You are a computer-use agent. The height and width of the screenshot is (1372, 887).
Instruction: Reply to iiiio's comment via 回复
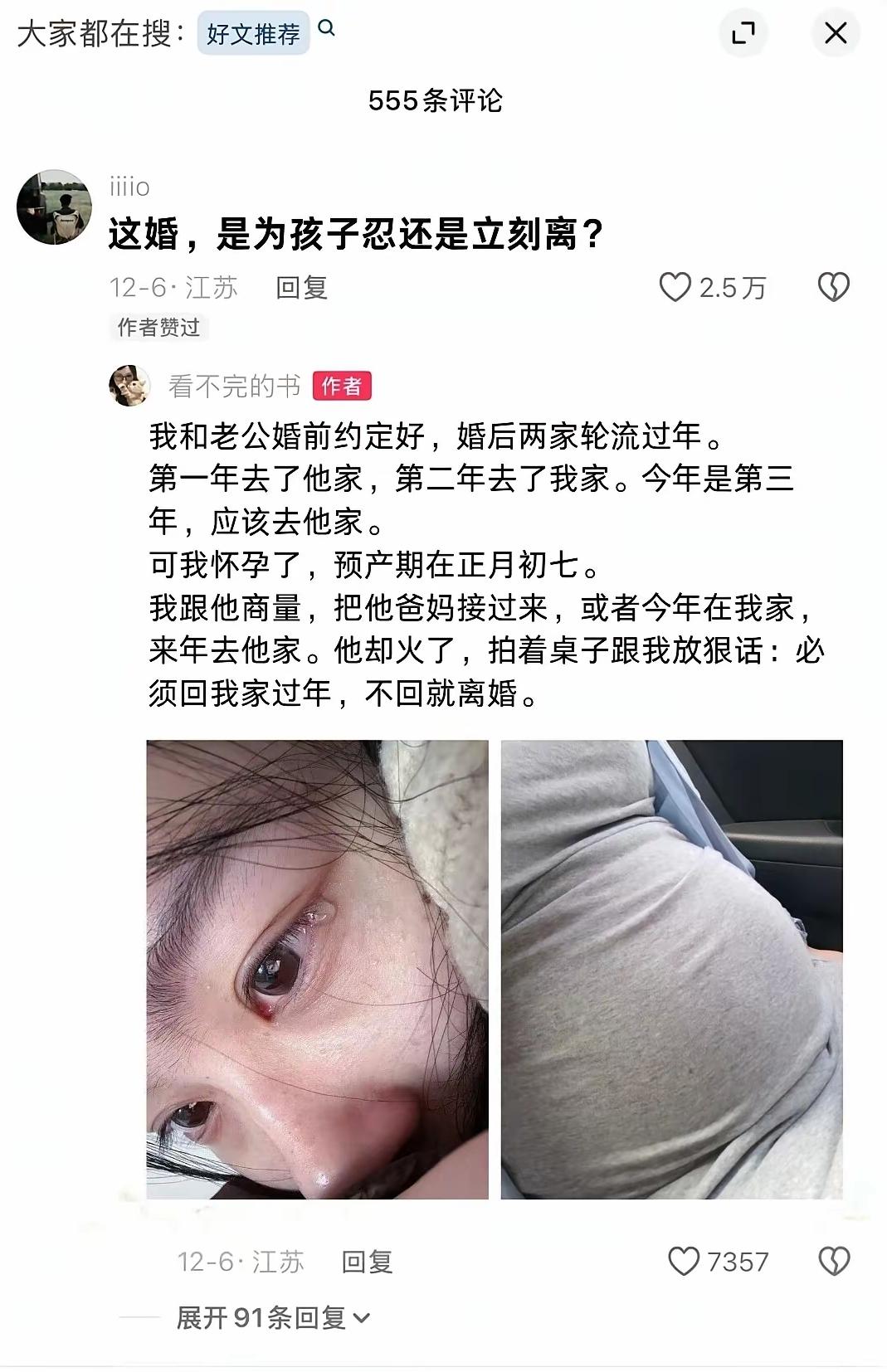(300, 286)
